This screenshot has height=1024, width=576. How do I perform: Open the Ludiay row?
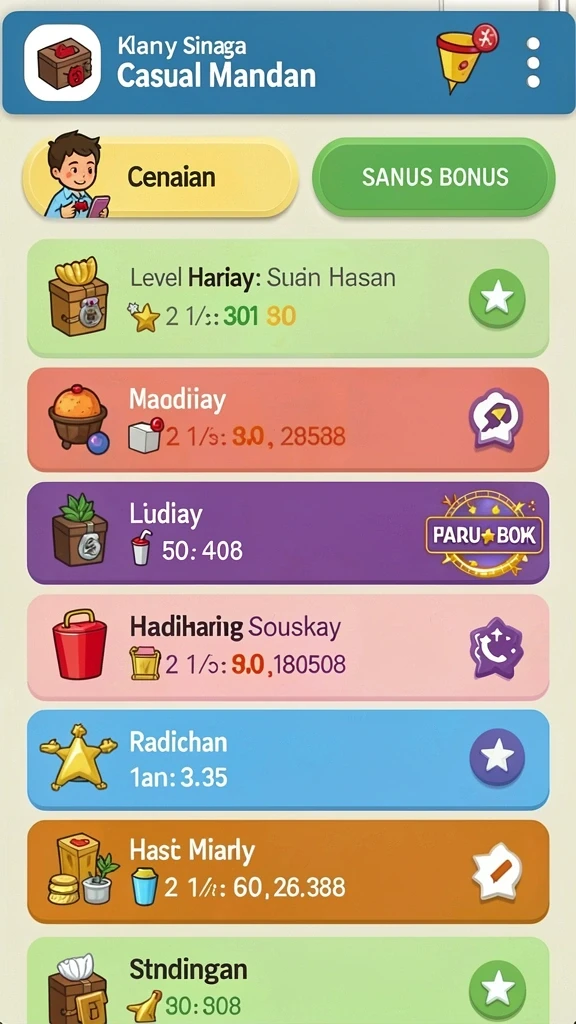point(287,533)
